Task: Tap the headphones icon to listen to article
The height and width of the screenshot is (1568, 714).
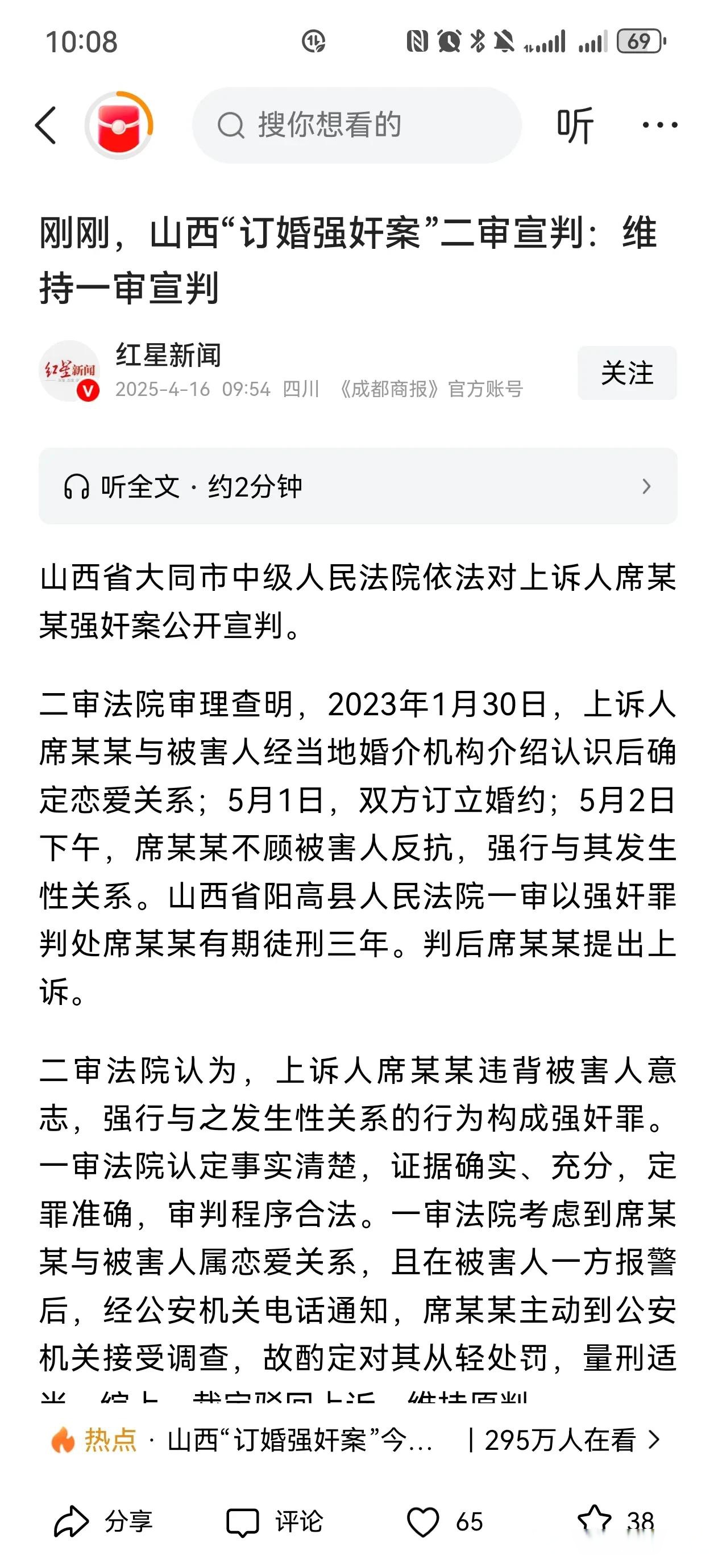Action: click(78, 486)
